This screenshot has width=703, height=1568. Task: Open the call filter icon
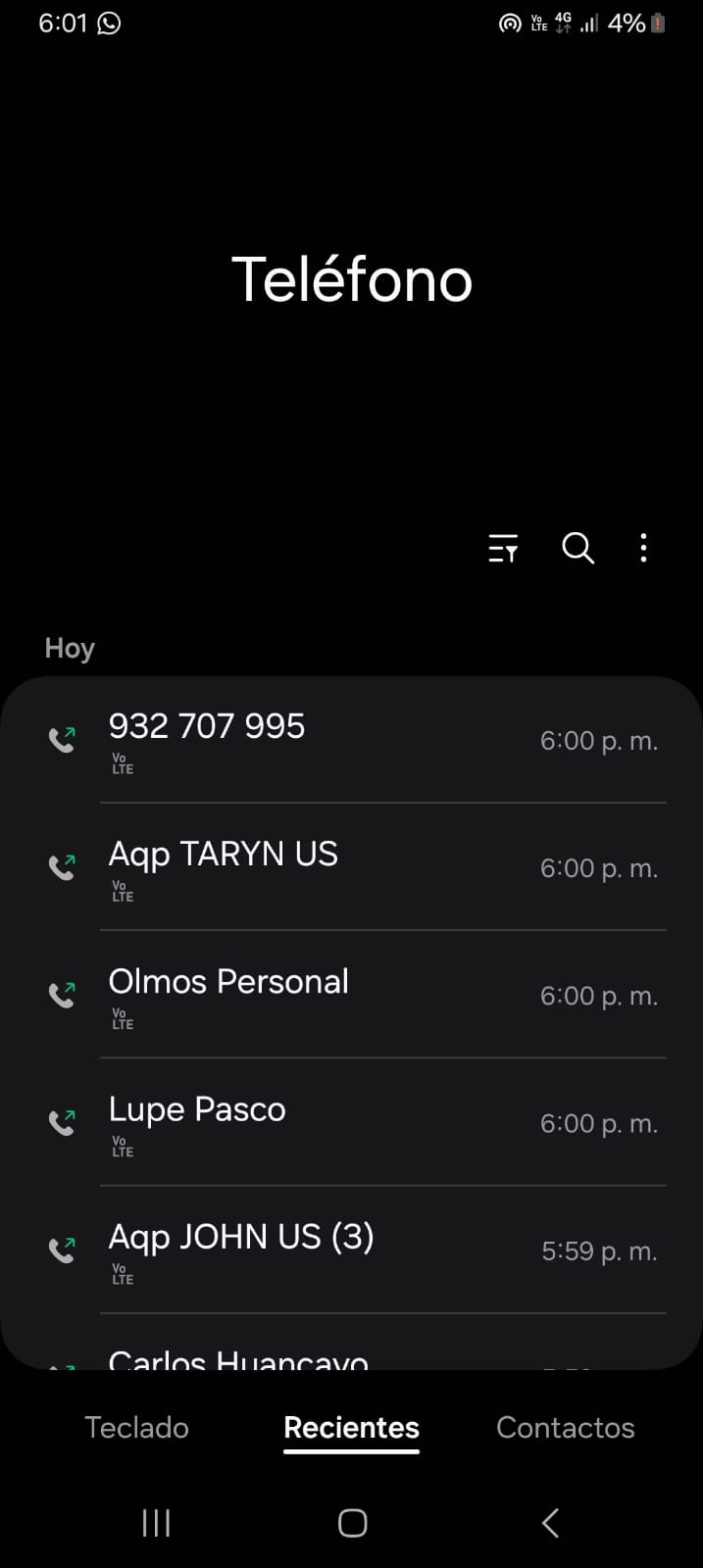(x=503, y=549)
